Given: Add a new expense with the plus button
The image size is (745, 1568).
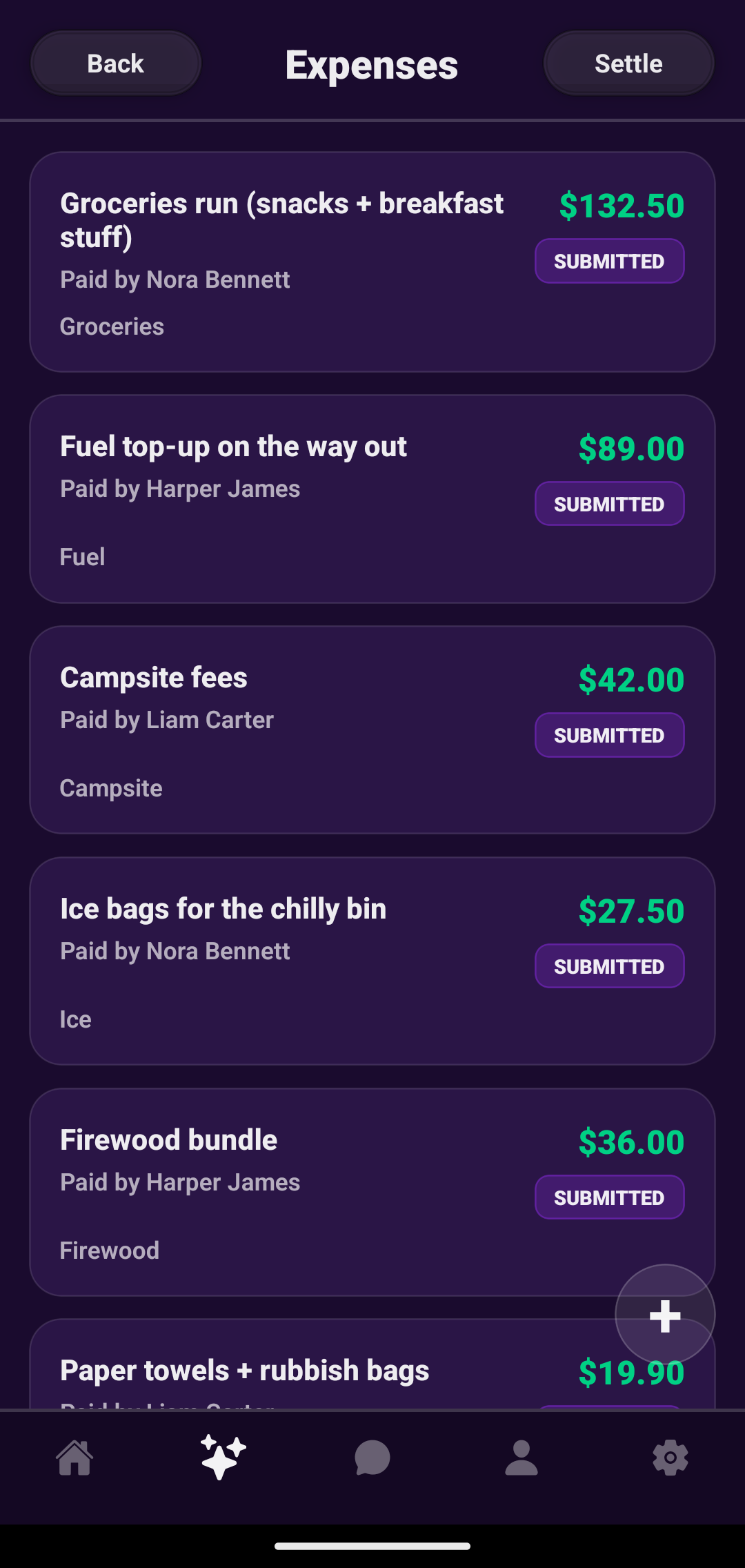Looking at the screenshot, I should pyautogui.click(x=665, y=1315).
